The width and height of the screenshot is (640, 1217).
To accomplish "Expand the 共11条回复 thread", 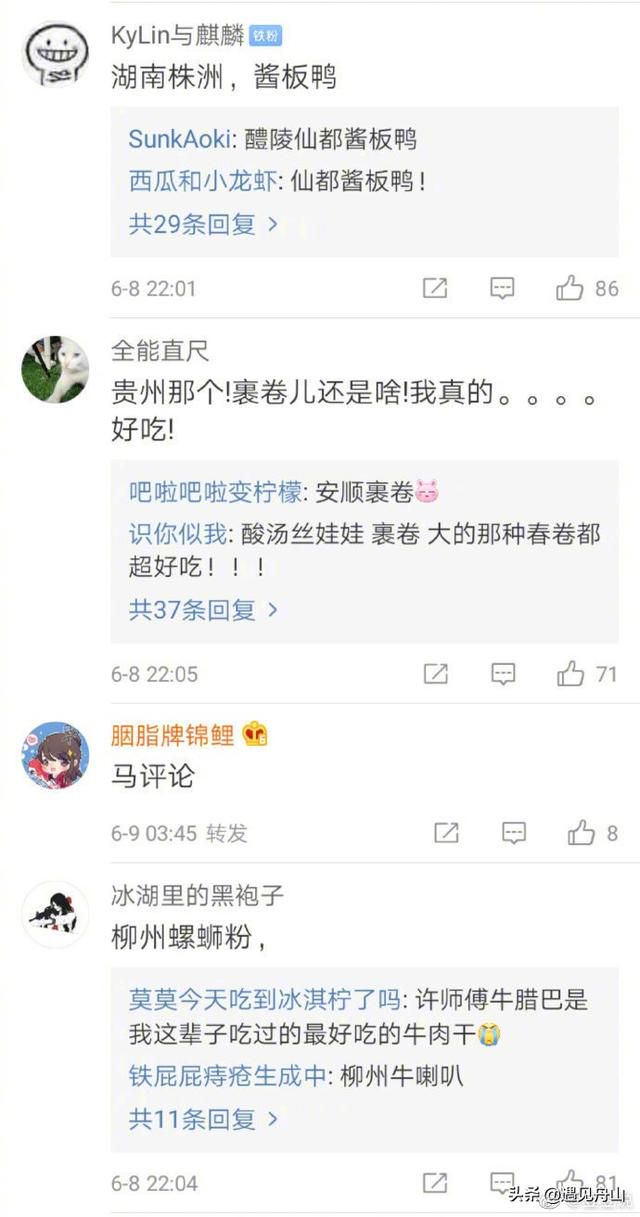I will click(x=203, y=1119).
